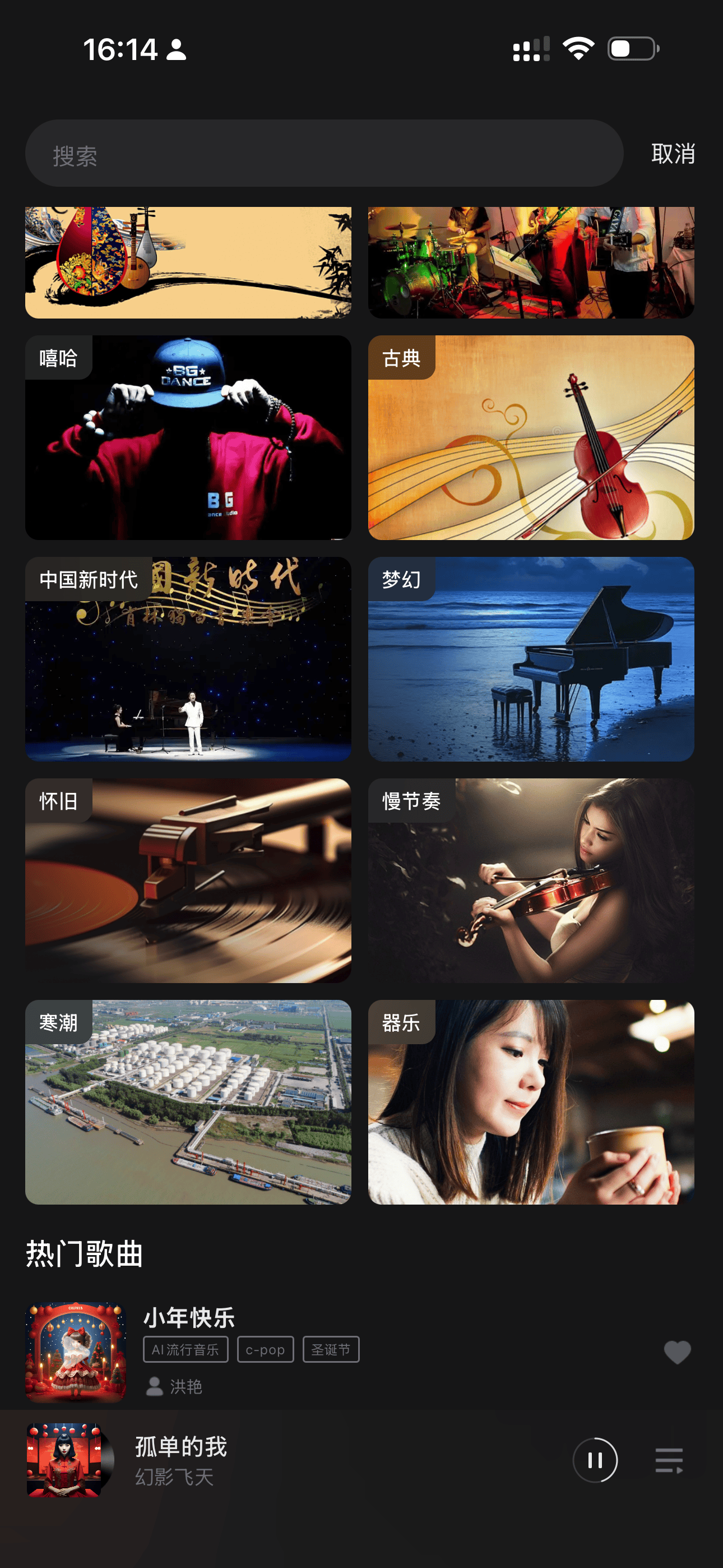The height and width of the screenshot is (1568, 723).
Task: Browse the 梦幻 genre card
Action: 531,659
